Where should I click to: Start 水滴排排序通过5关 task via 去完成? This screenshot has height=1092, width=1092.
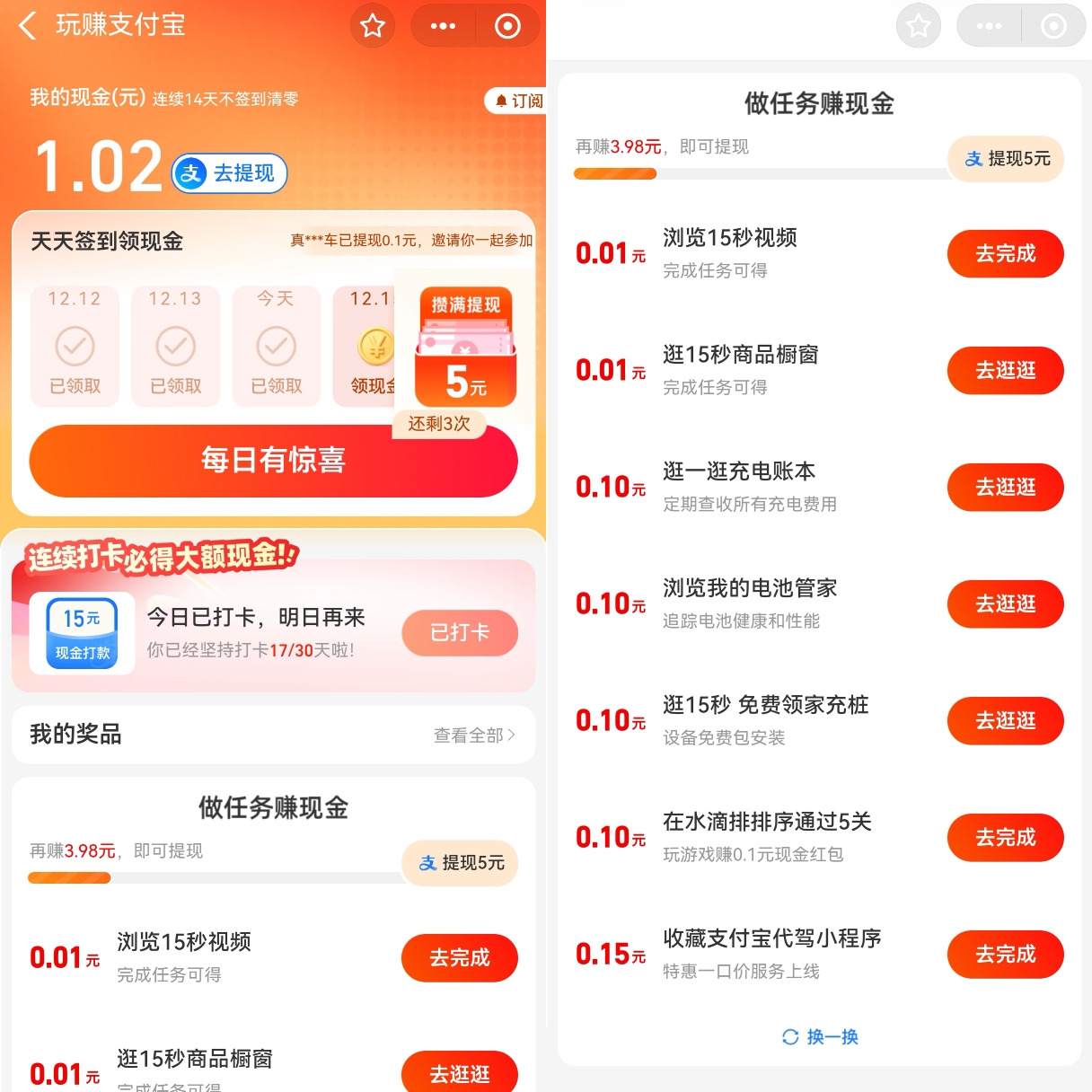coord(1005,838)
